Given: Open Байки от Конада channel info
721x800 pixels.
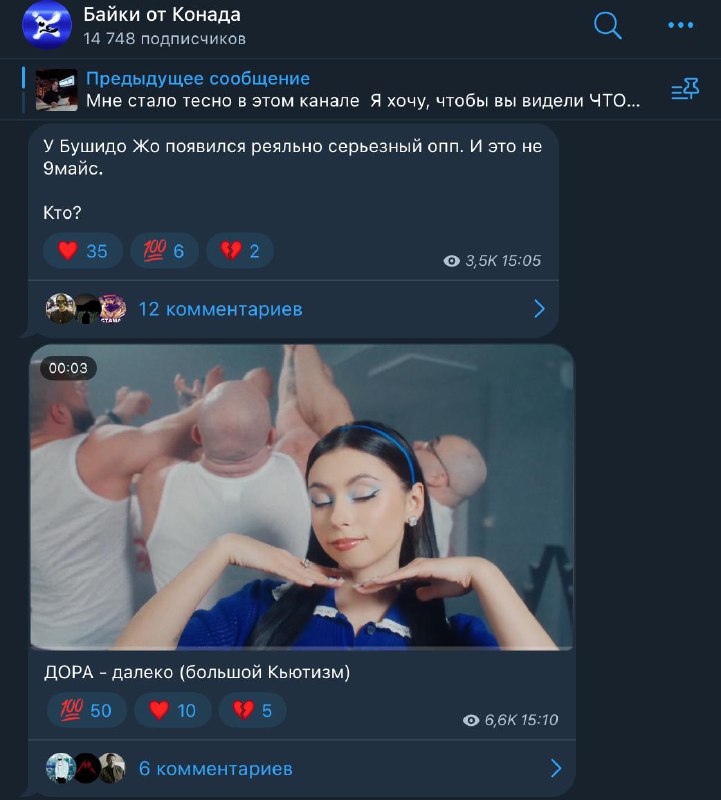Looking at the screenshot, I should pyautogui.click(x=165, y=26).
